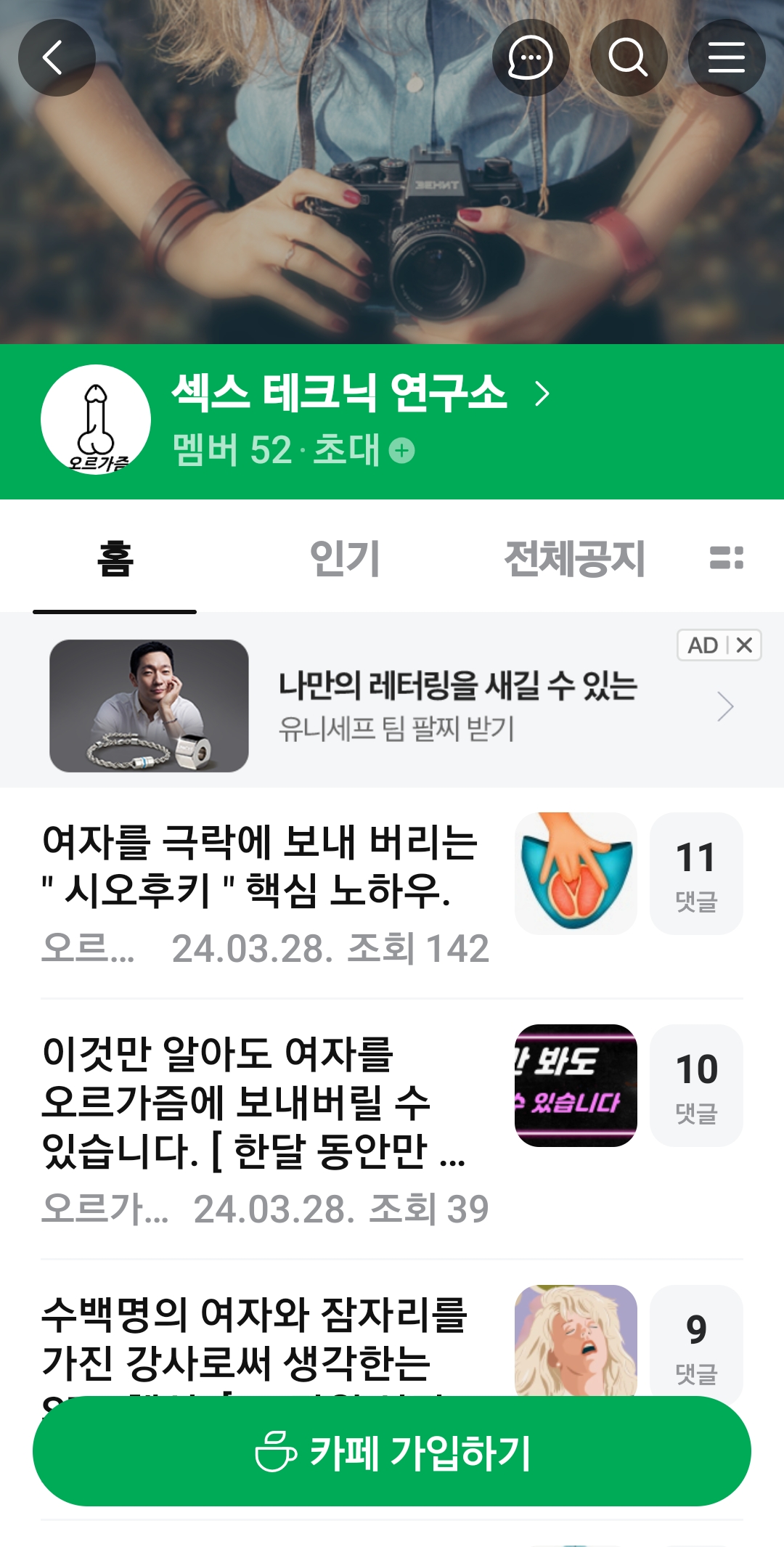784x1547 pixels.
Task: Open the cafe profile picture
Action: (96, 420)
